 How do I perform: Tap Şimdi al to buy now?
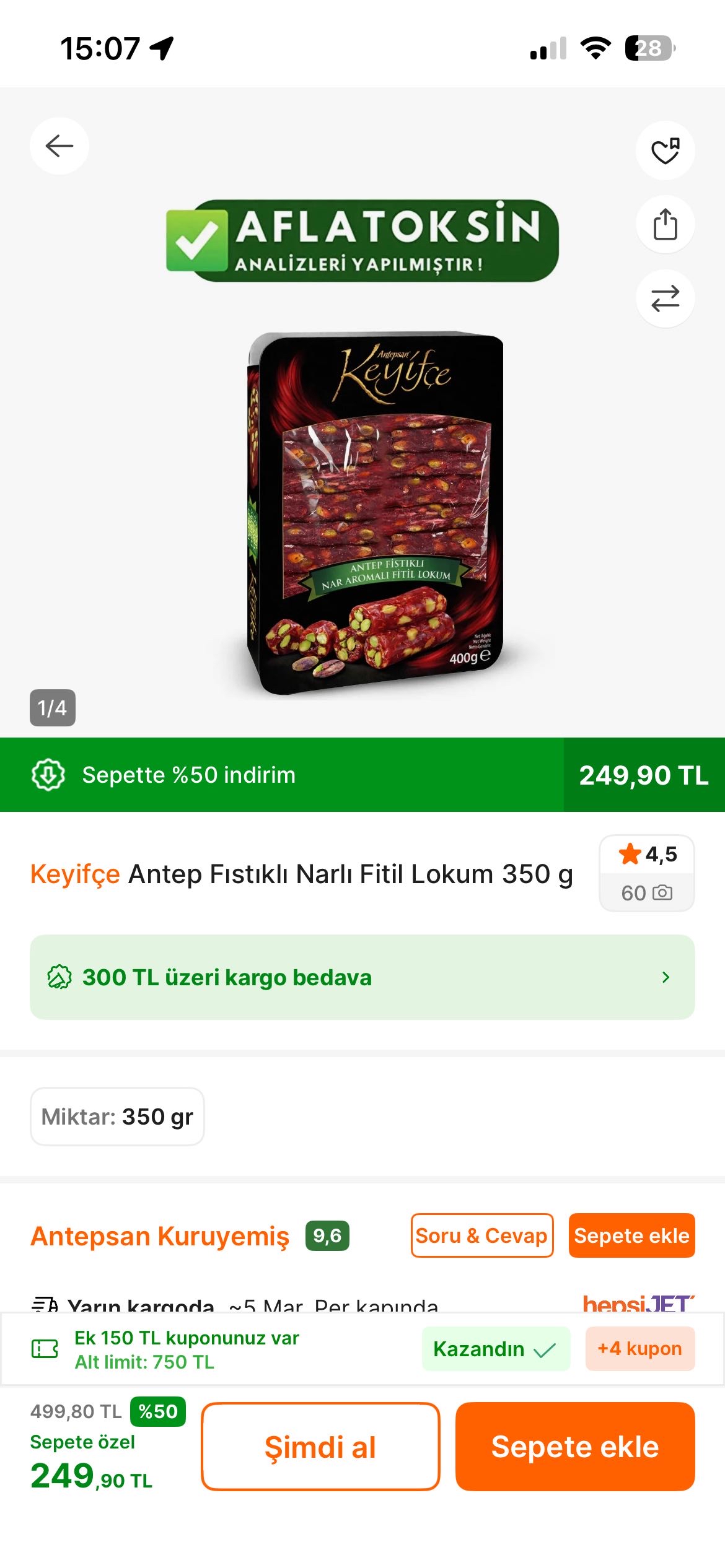[320, 1447]
